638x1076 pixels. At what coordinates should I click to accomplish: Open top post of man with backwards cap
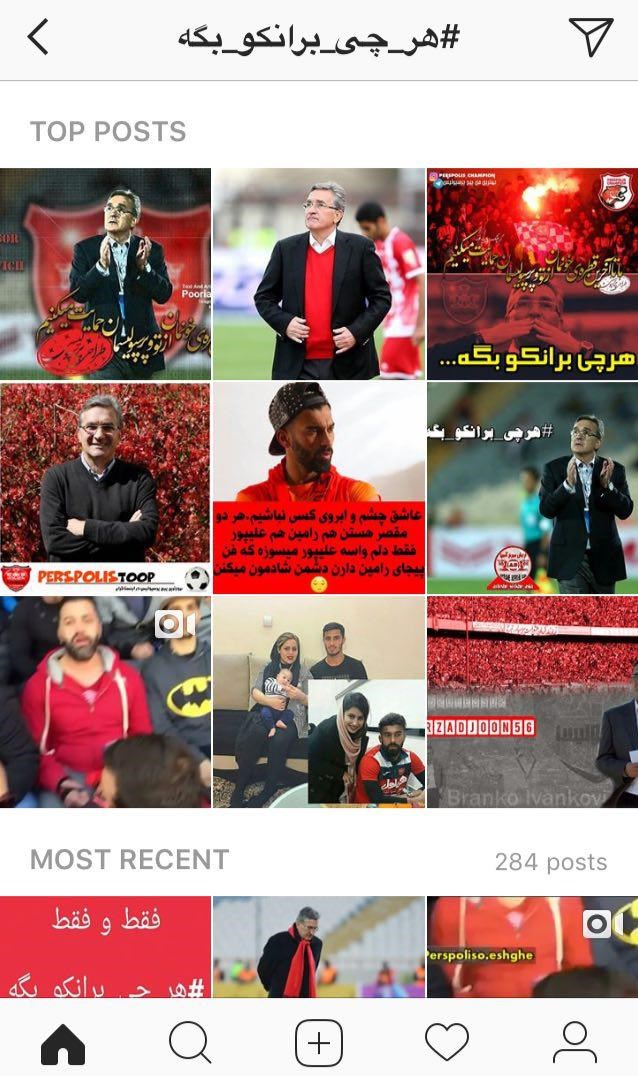[319, 488]
